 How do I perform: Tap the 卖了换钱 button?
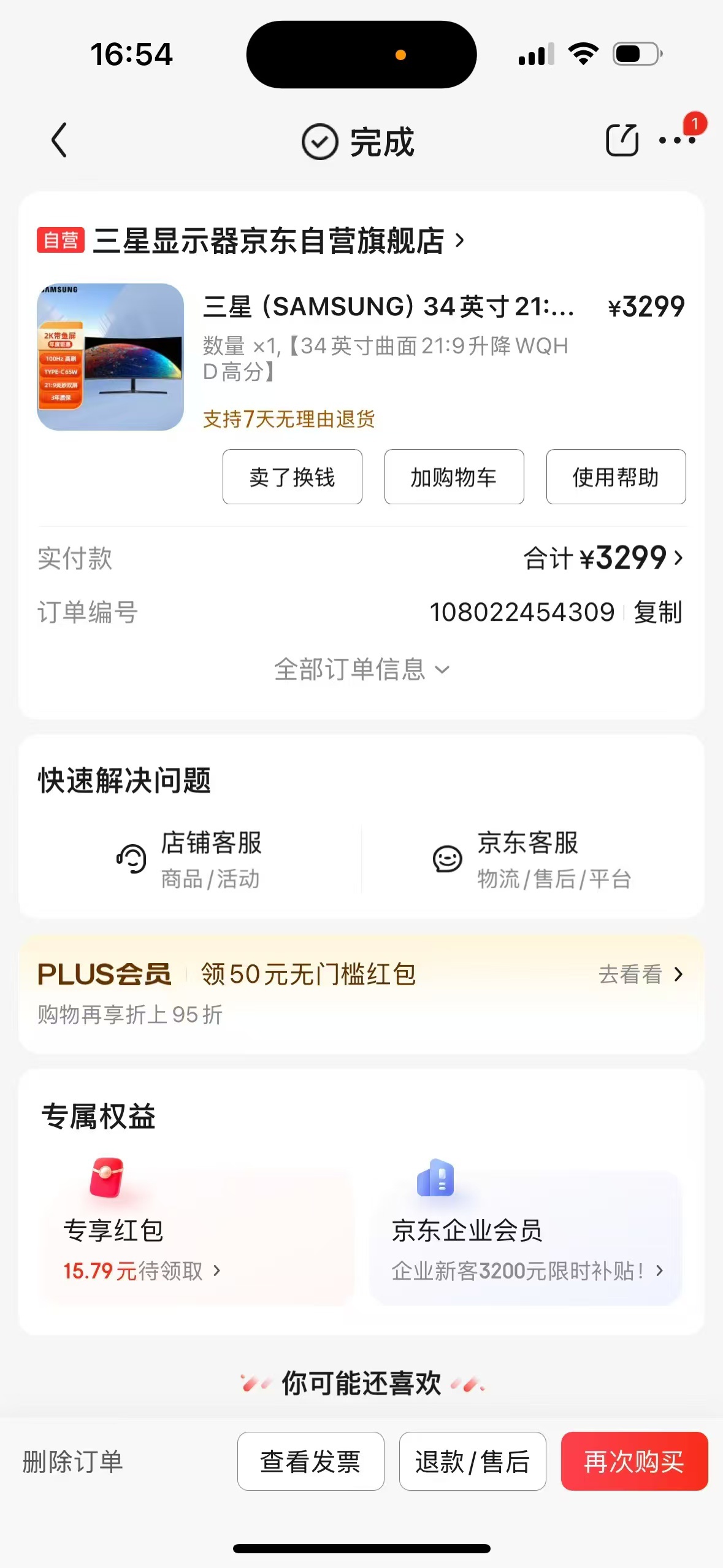point(292,477)
